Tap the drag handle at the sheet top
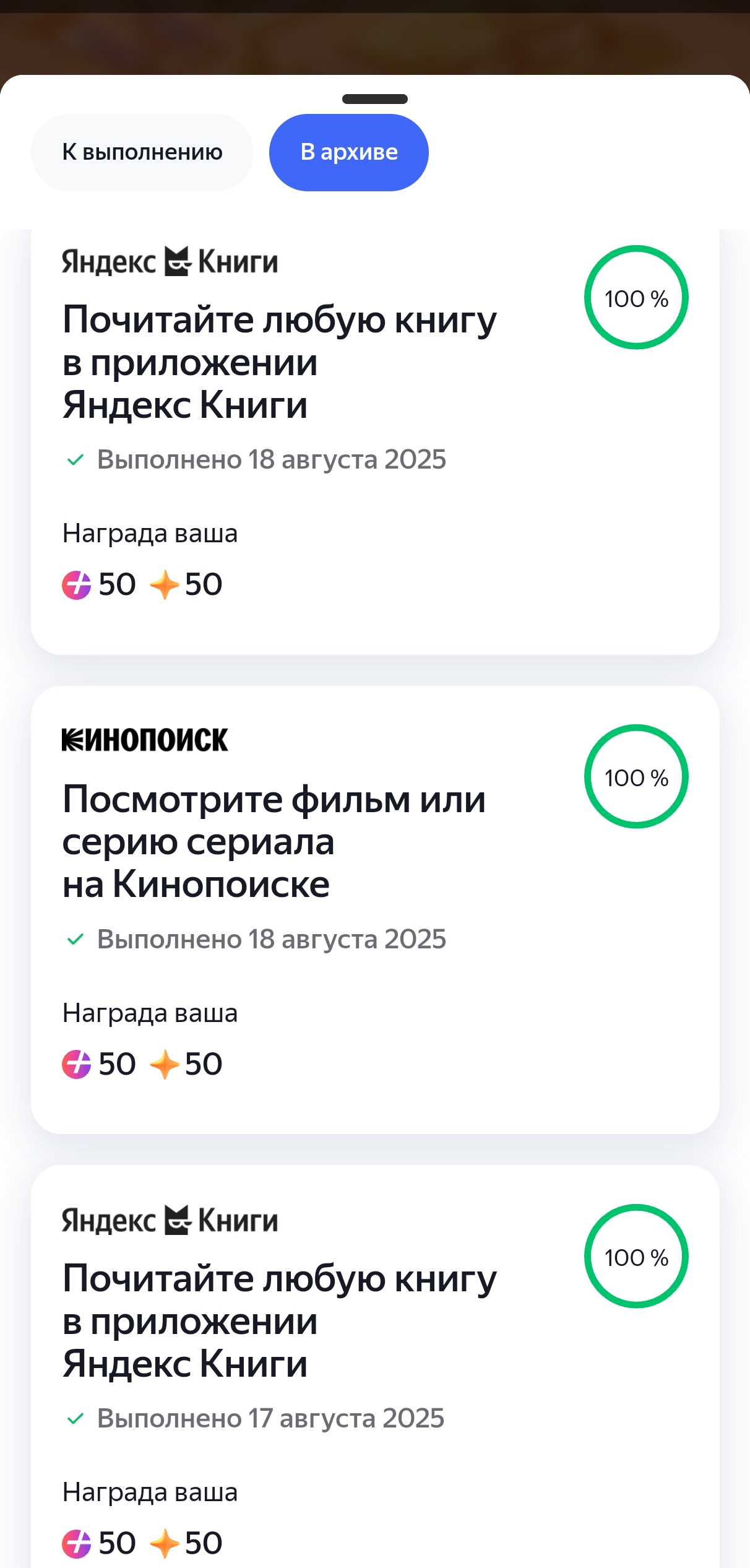The image size is (750, 1568). [x=374, y=98]
